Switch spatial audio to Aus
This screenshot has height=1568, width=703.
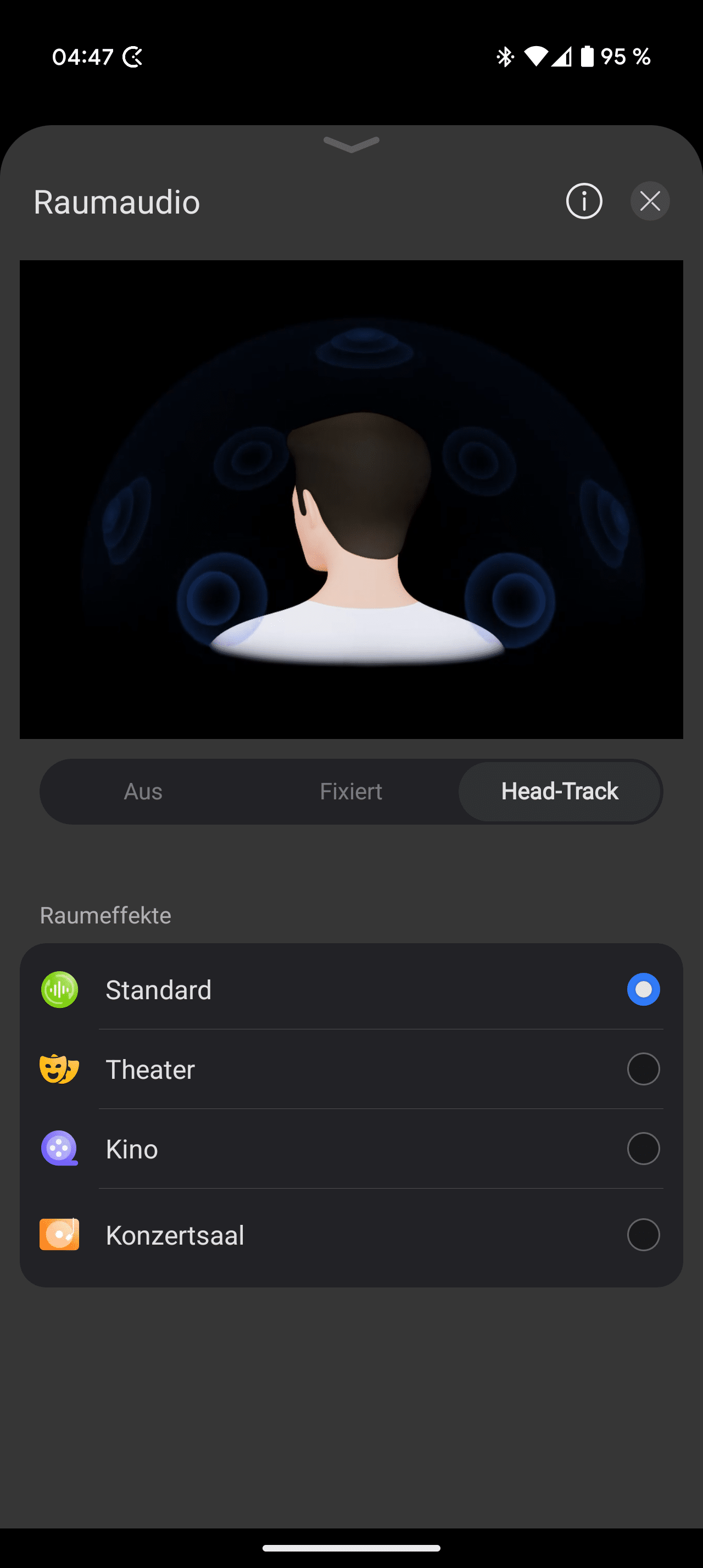[143, 791]
